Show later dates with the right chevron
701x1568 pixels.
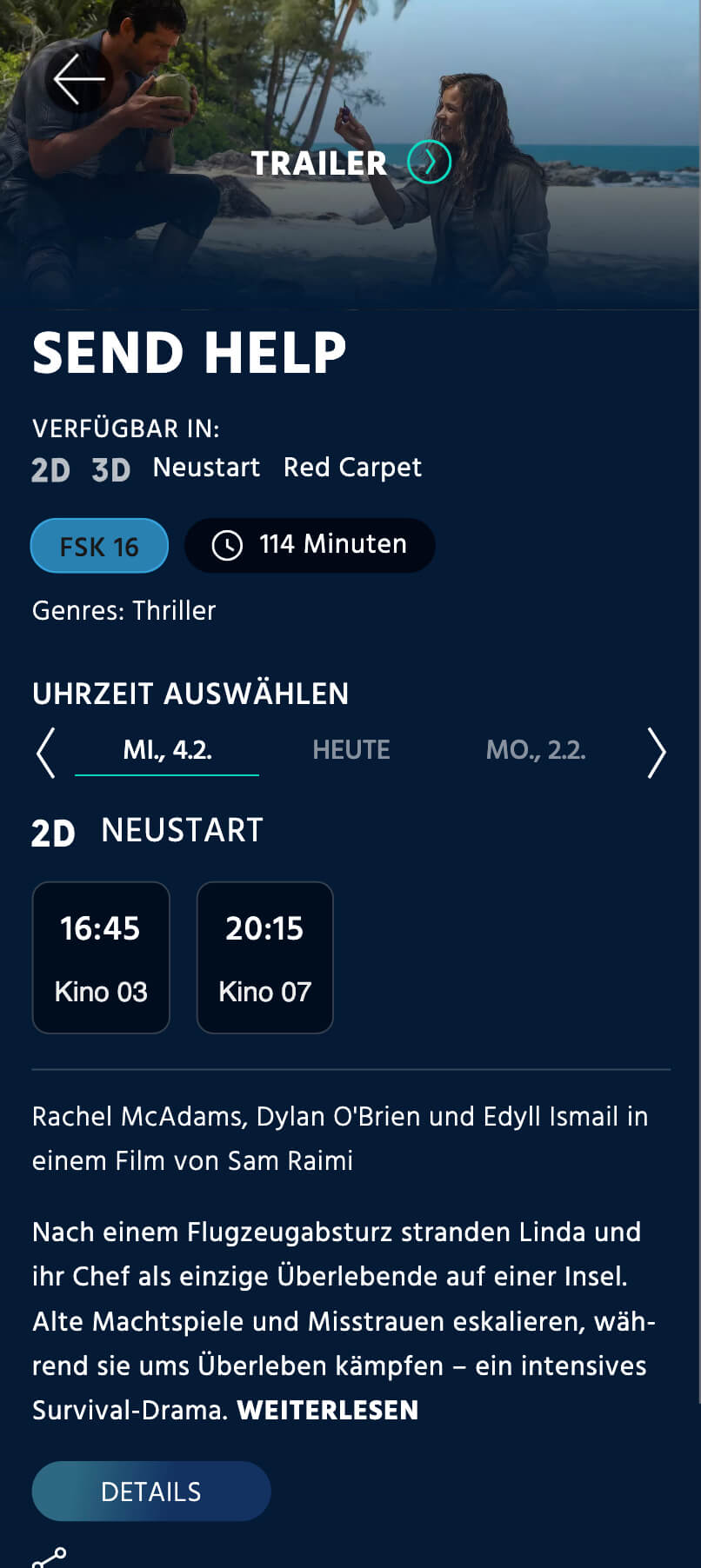coord(657,752)
